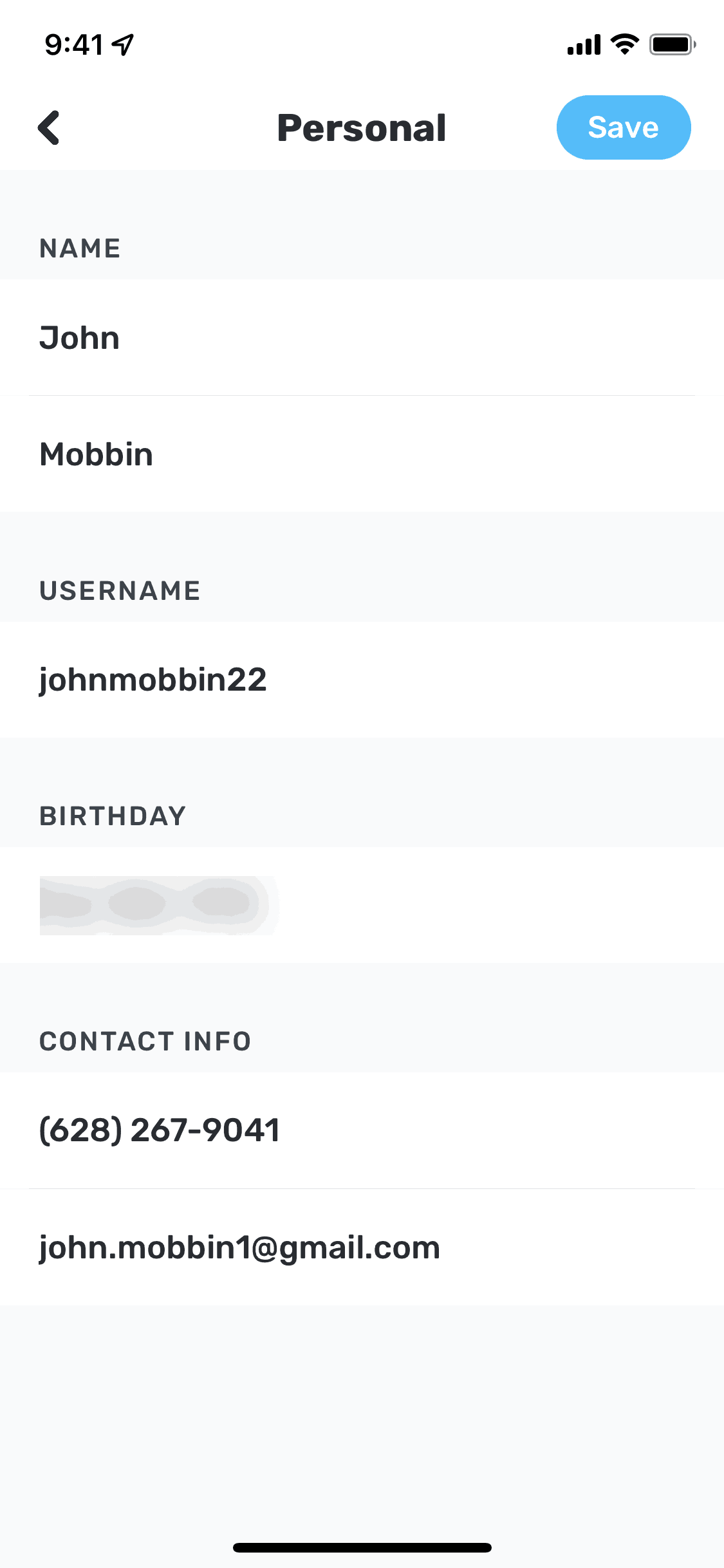Go back using the back arrow
Screen dimensions: 724x1568
point(49,127)
